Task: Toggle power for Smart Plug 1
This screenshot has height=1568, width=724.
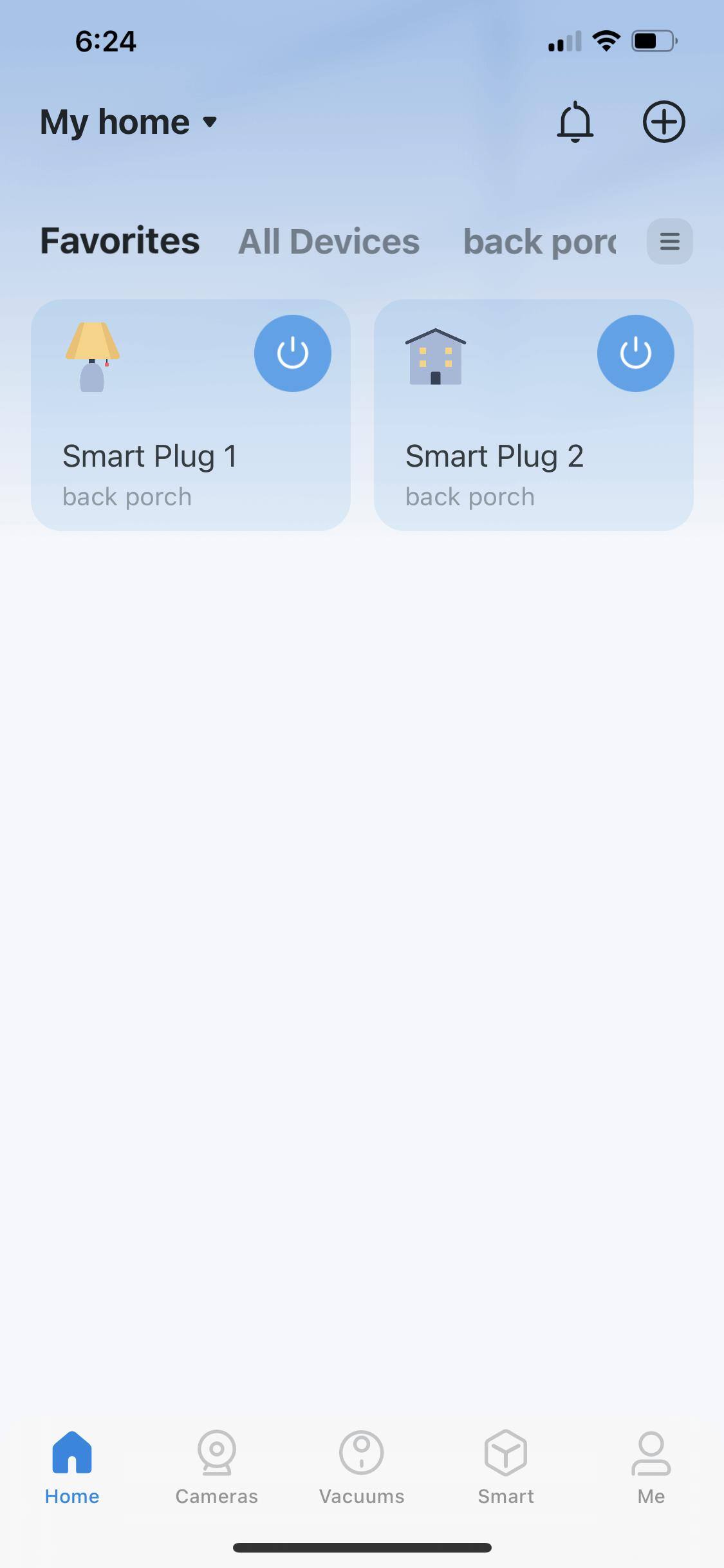Action: click(x=293, y=353)
